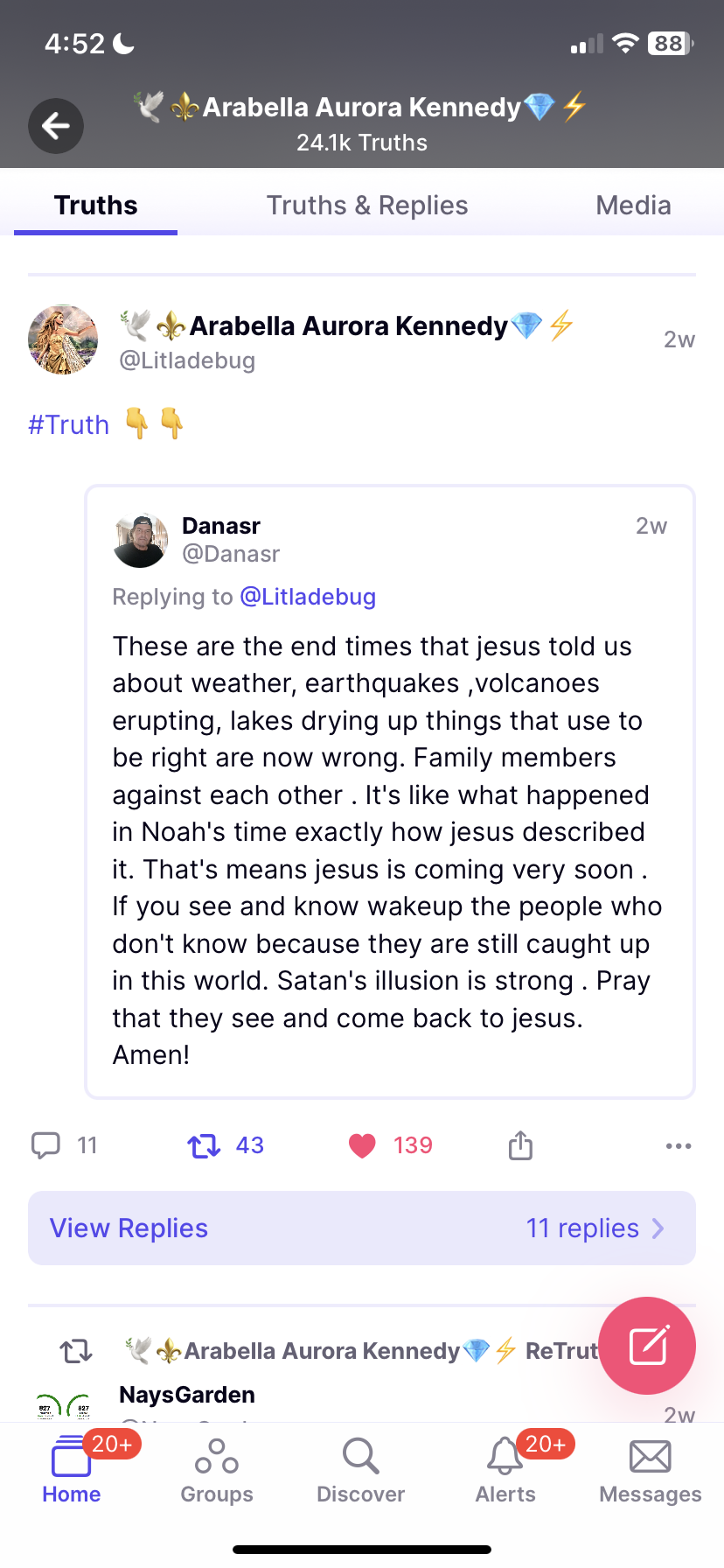
Task: Like the #Truth post
Action: click(x=362, y=1145)
